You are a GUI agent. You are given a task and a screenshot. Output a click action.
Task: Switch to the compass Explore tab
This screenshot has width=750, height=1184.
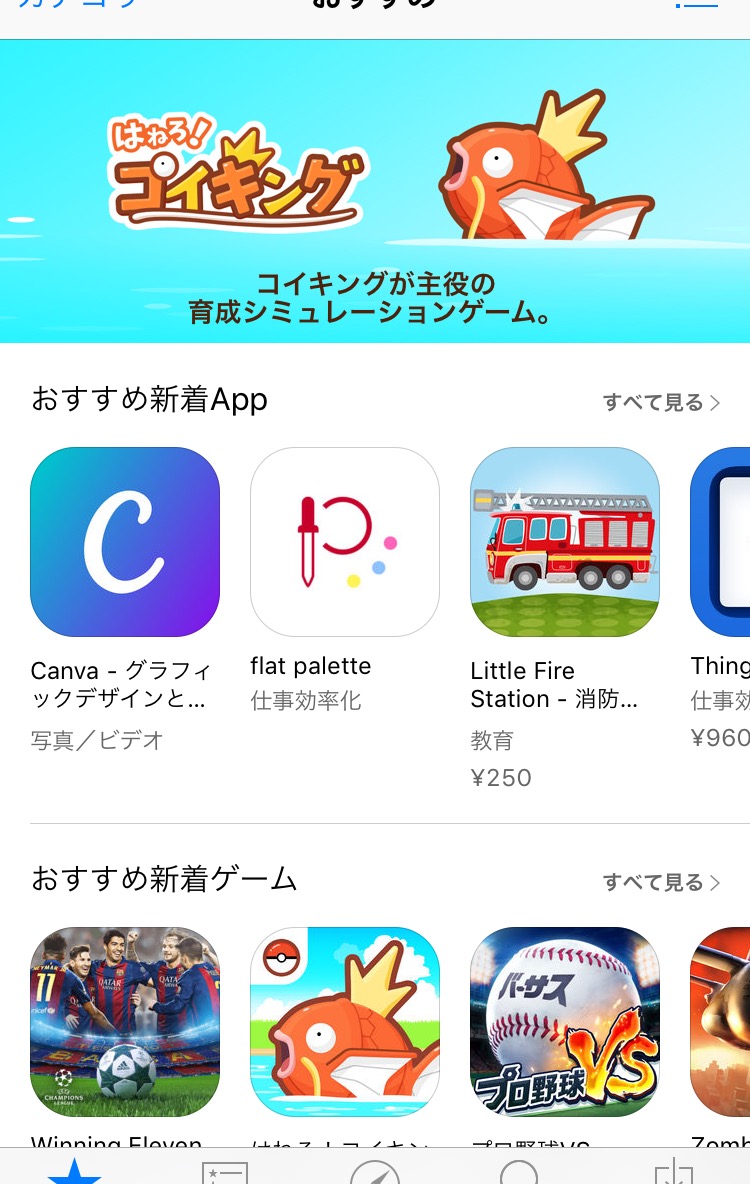pos(375,1170)
